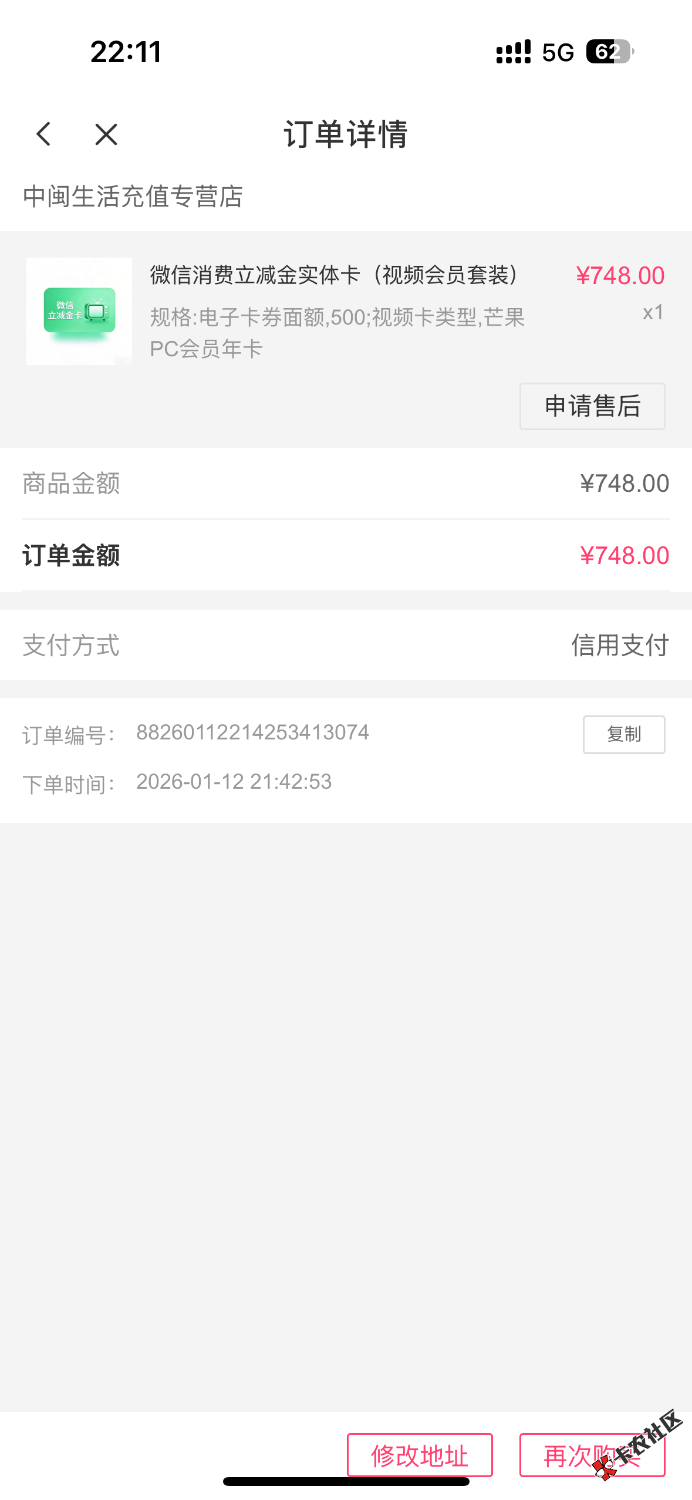Visit the 中闽生活充值专营店 store
Image resolution: width=692 pixels, height=1500 pixels.
pos(133,196)
